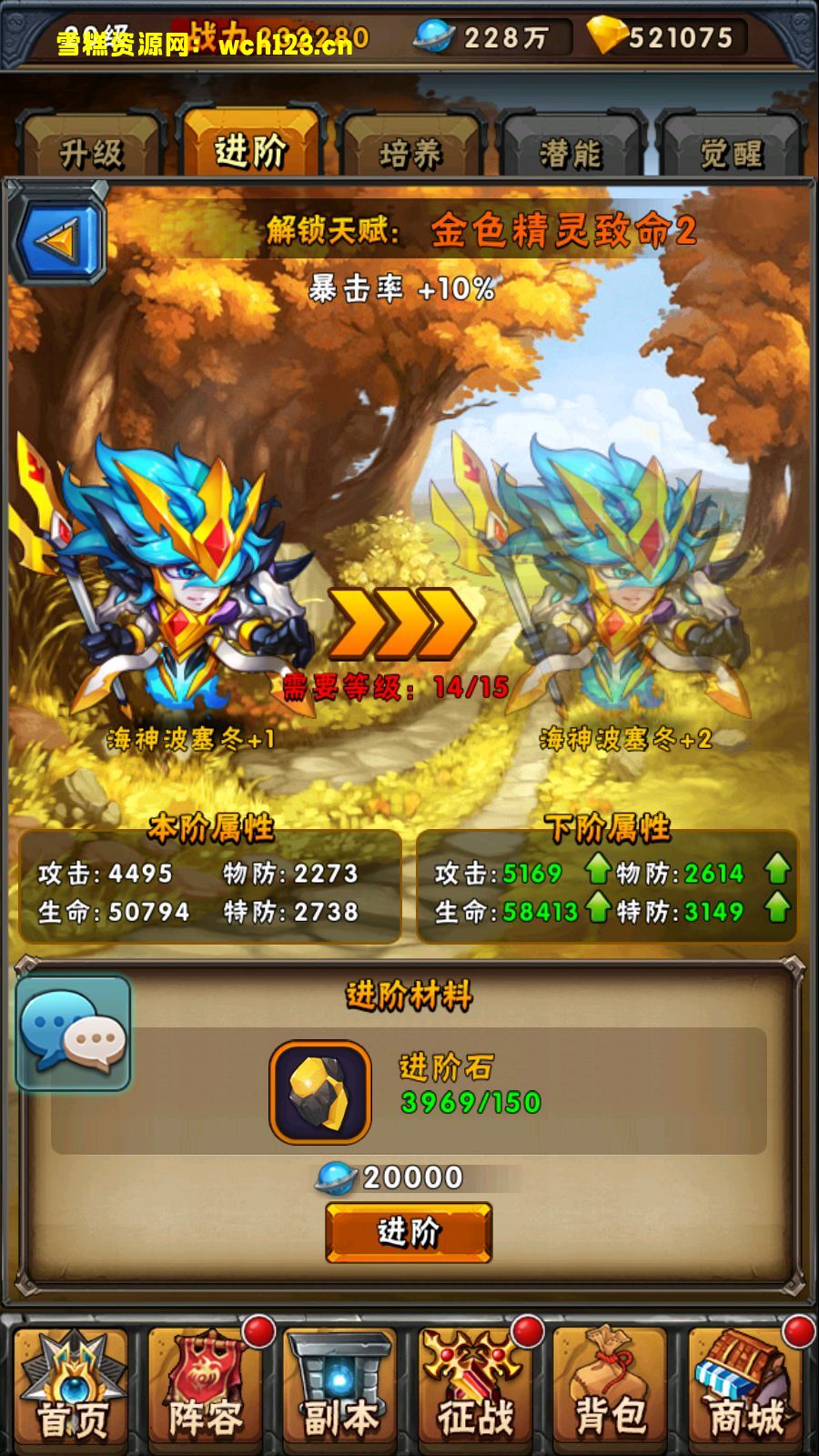
Task: Switch to the 培养 tab
Action: coord(409,150)
